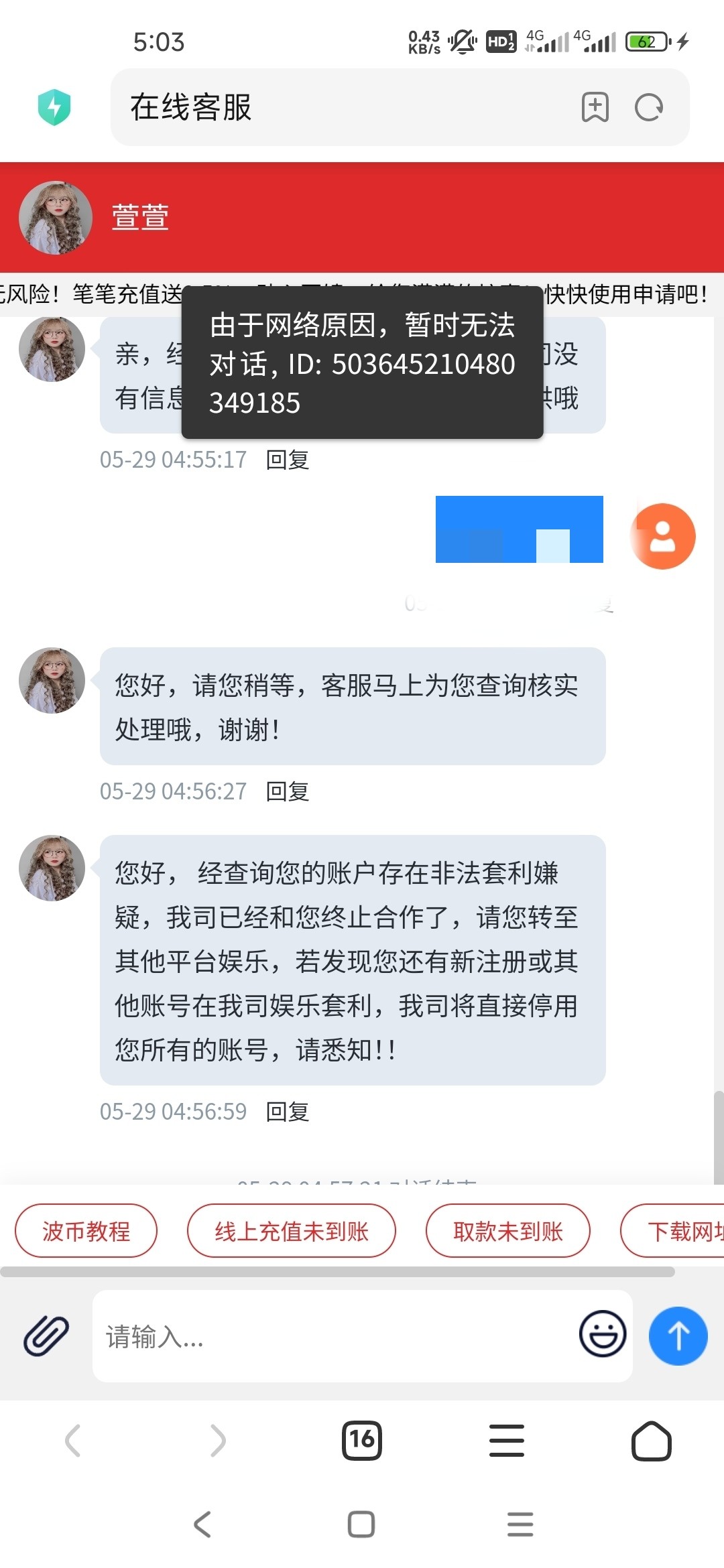Open the browser menu

coord(507,1440)
